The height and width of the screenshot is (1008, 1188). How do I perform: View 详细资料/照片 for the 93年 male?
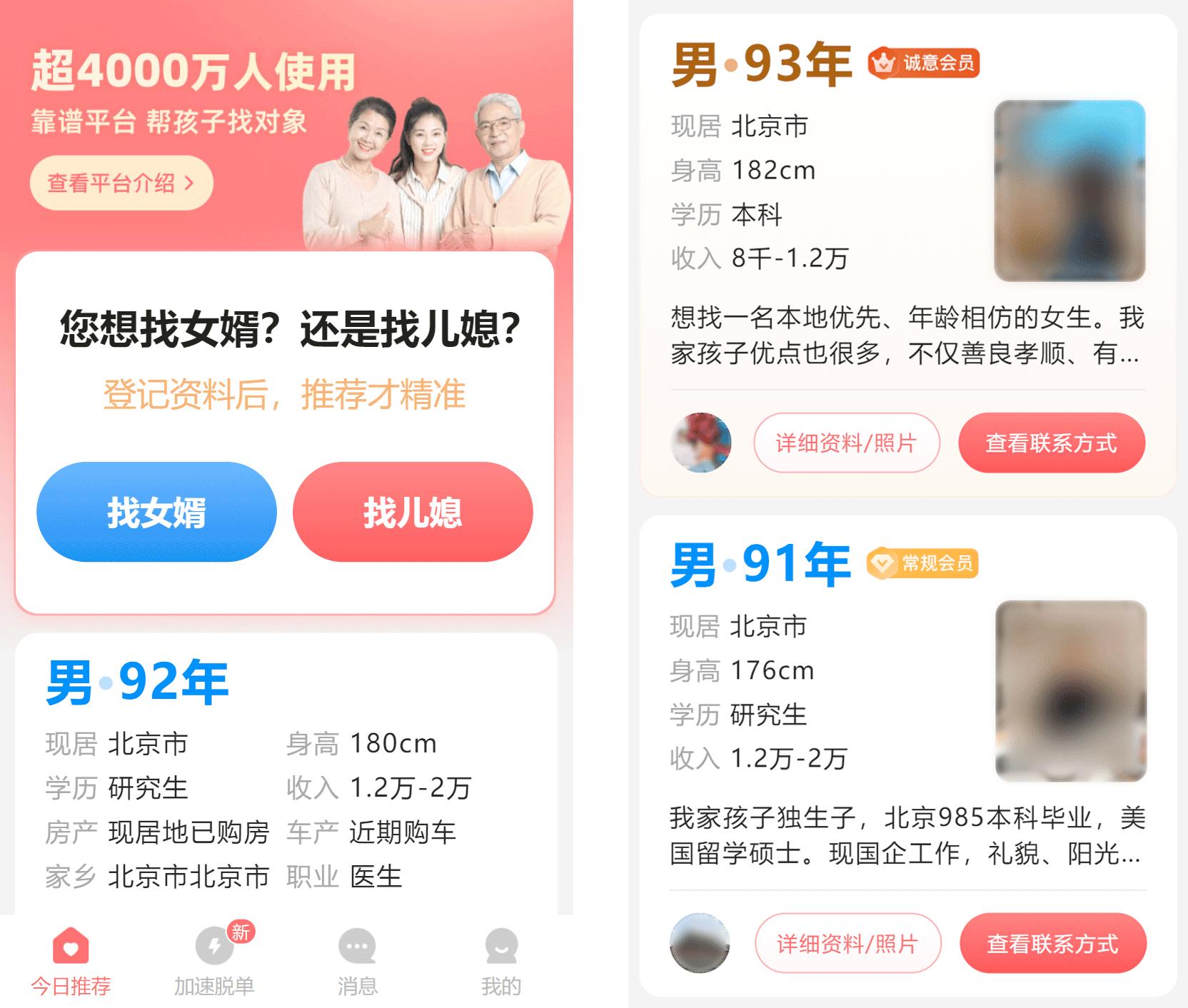pyautogui.click(x=847, y=443)
